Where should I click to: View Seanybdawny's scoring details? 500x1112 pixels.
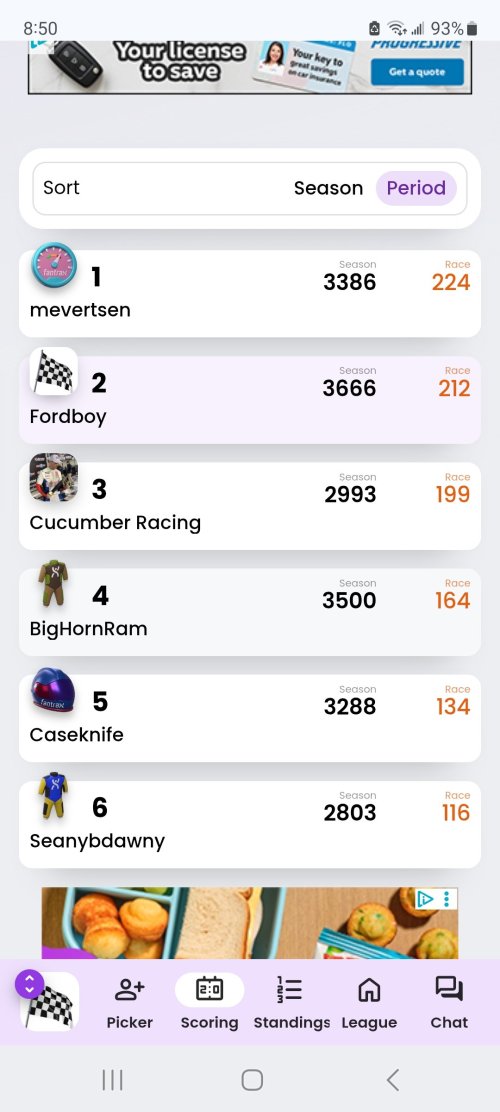tap(250, 824)
